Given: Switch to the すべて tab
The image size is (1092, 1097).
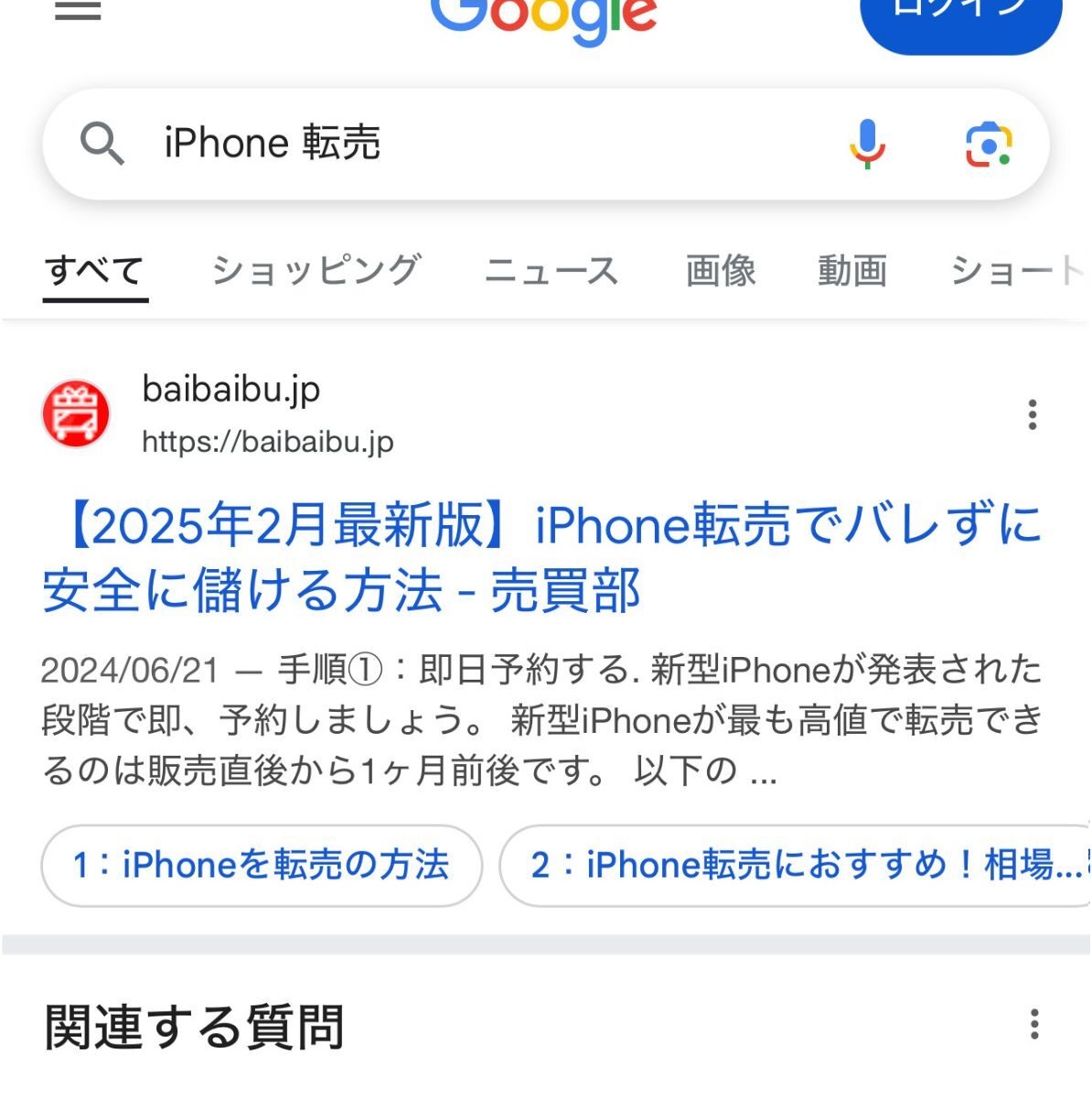Looking at the screenshot, I should [x=95, y=271].
